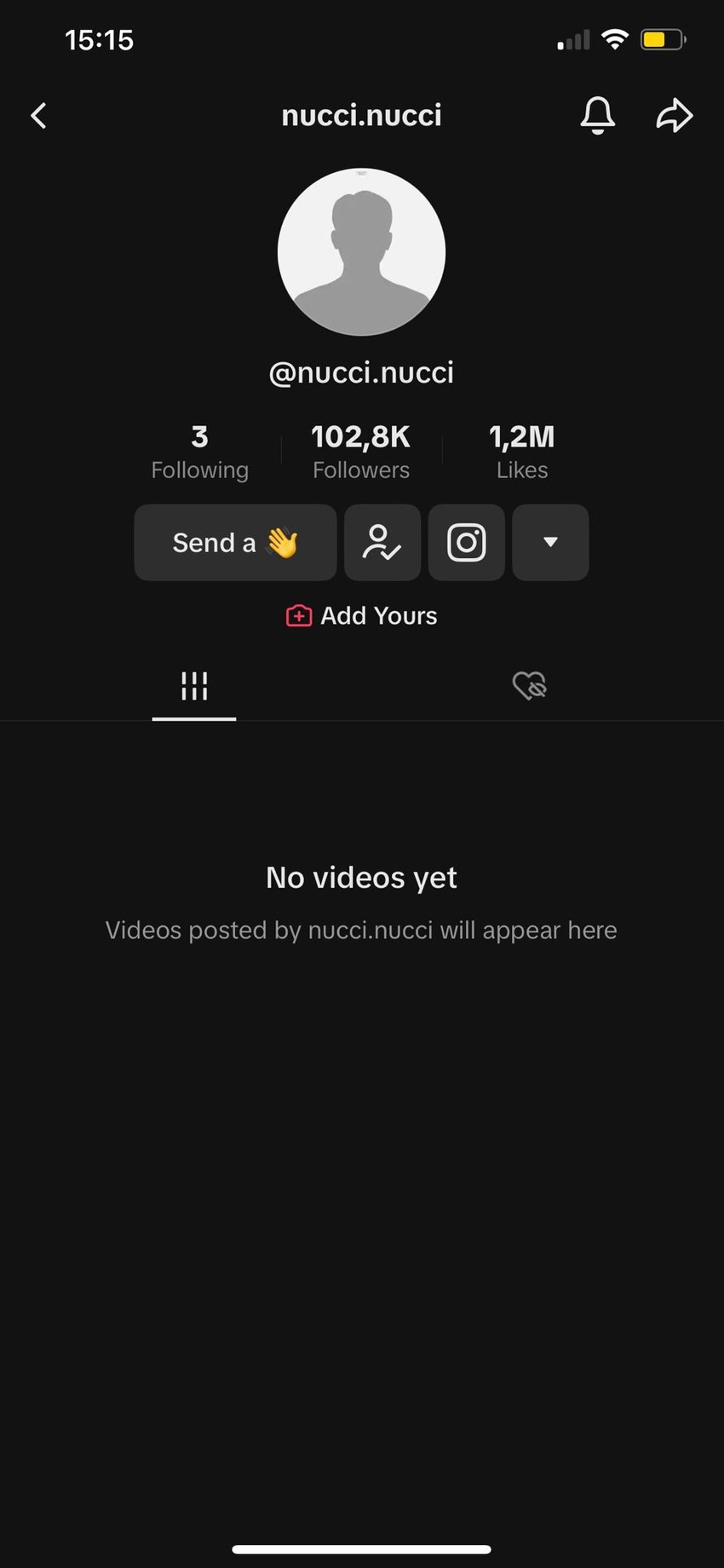Screen dimensions: 724x1568
Task: Open the Following list
Action: coord(199,452)
